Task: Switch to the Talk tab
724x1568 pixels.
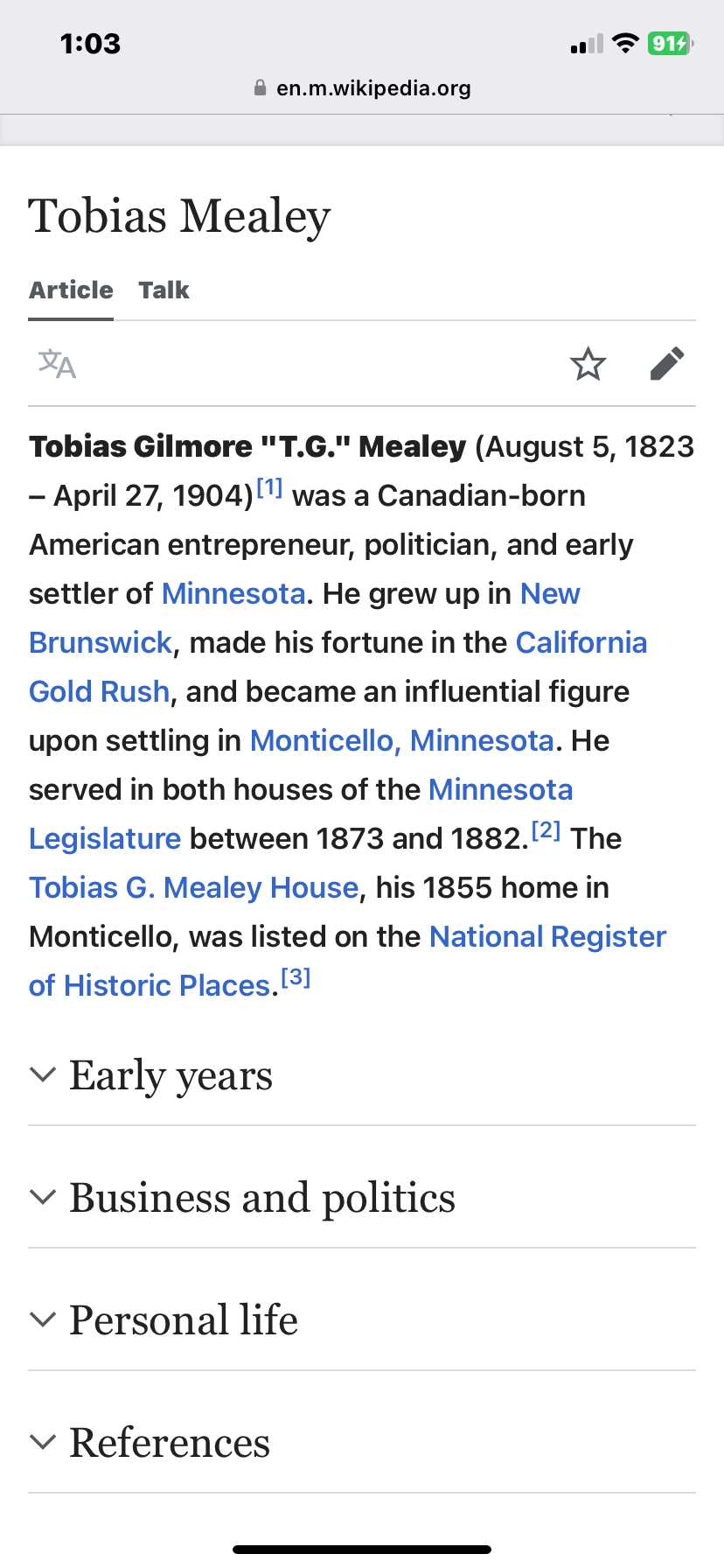Action: 164,290
